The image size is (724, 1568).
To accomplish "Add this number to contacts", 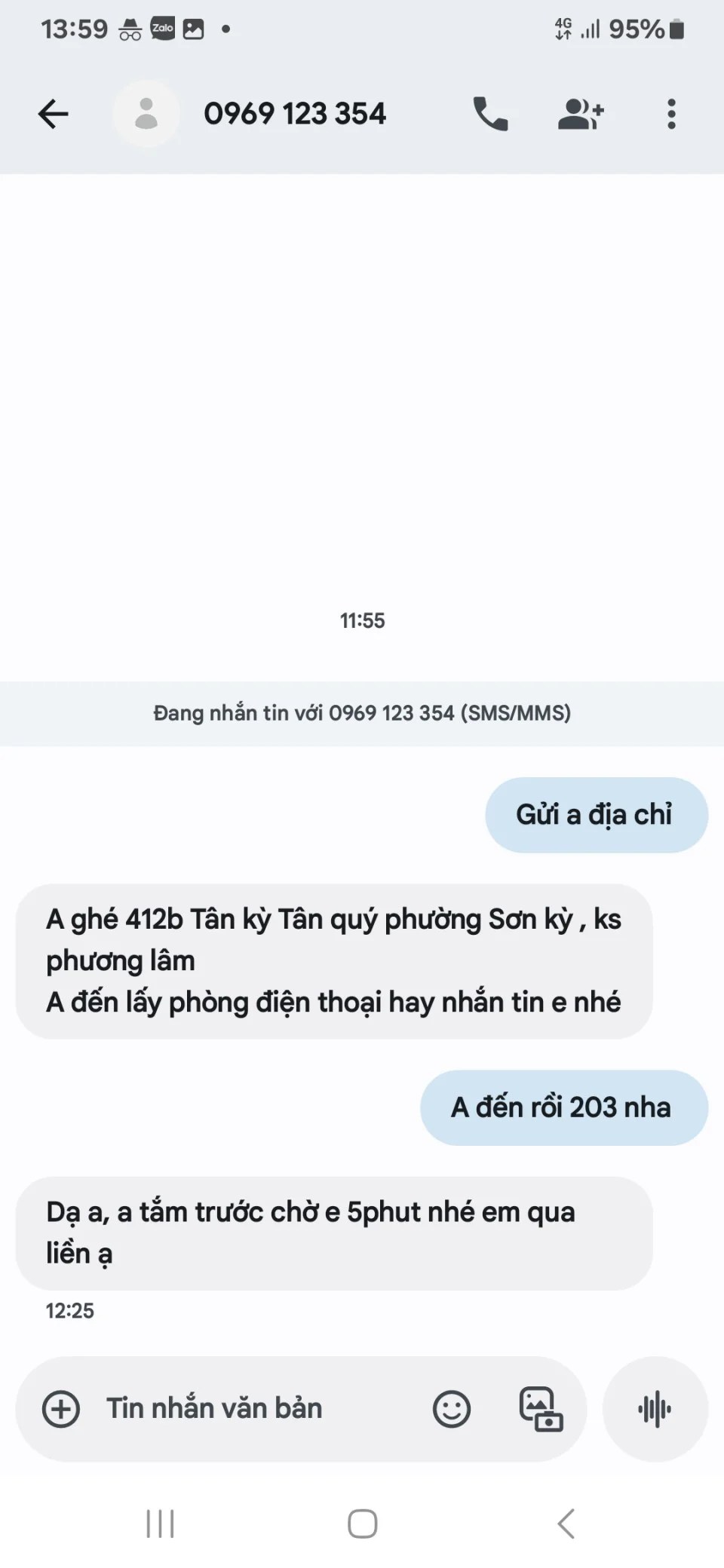I will (581, 115).
